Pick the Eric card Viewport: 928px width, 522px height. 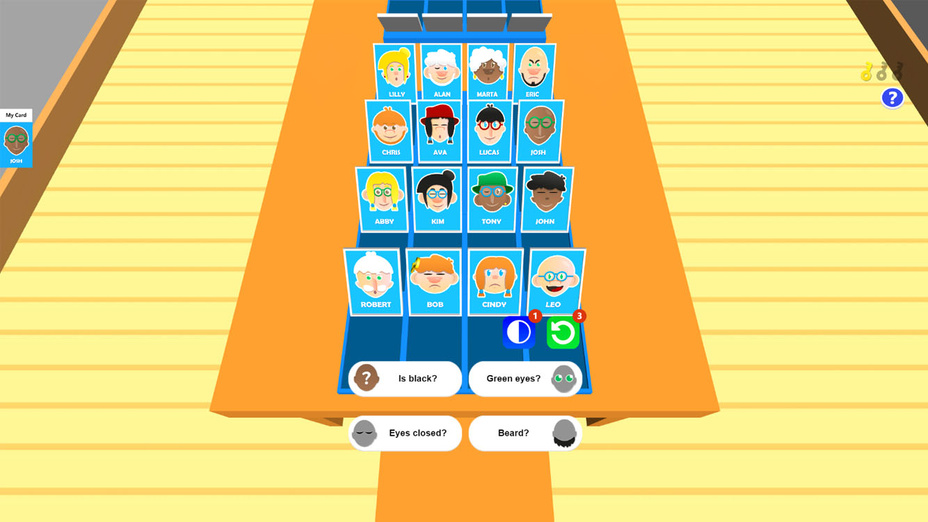click(x=534, y=72)
